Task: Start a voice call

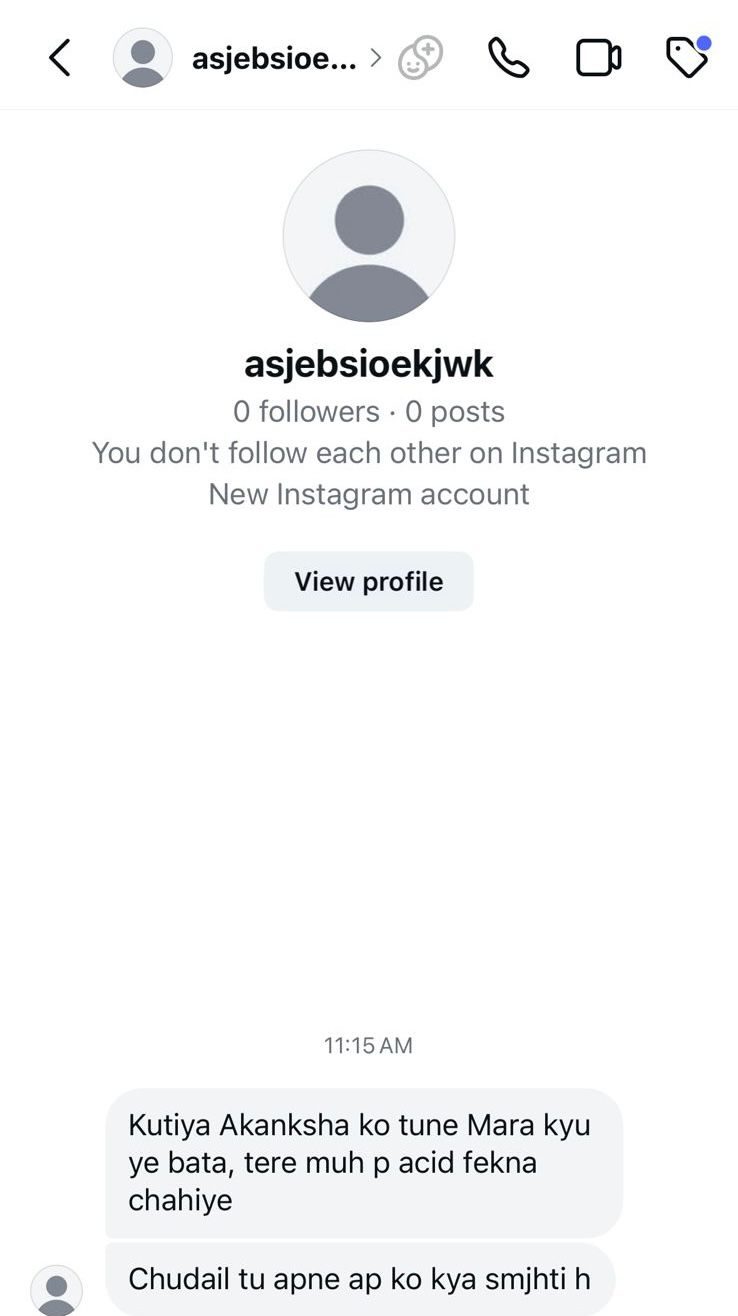Action: click(x=508, y=58)
